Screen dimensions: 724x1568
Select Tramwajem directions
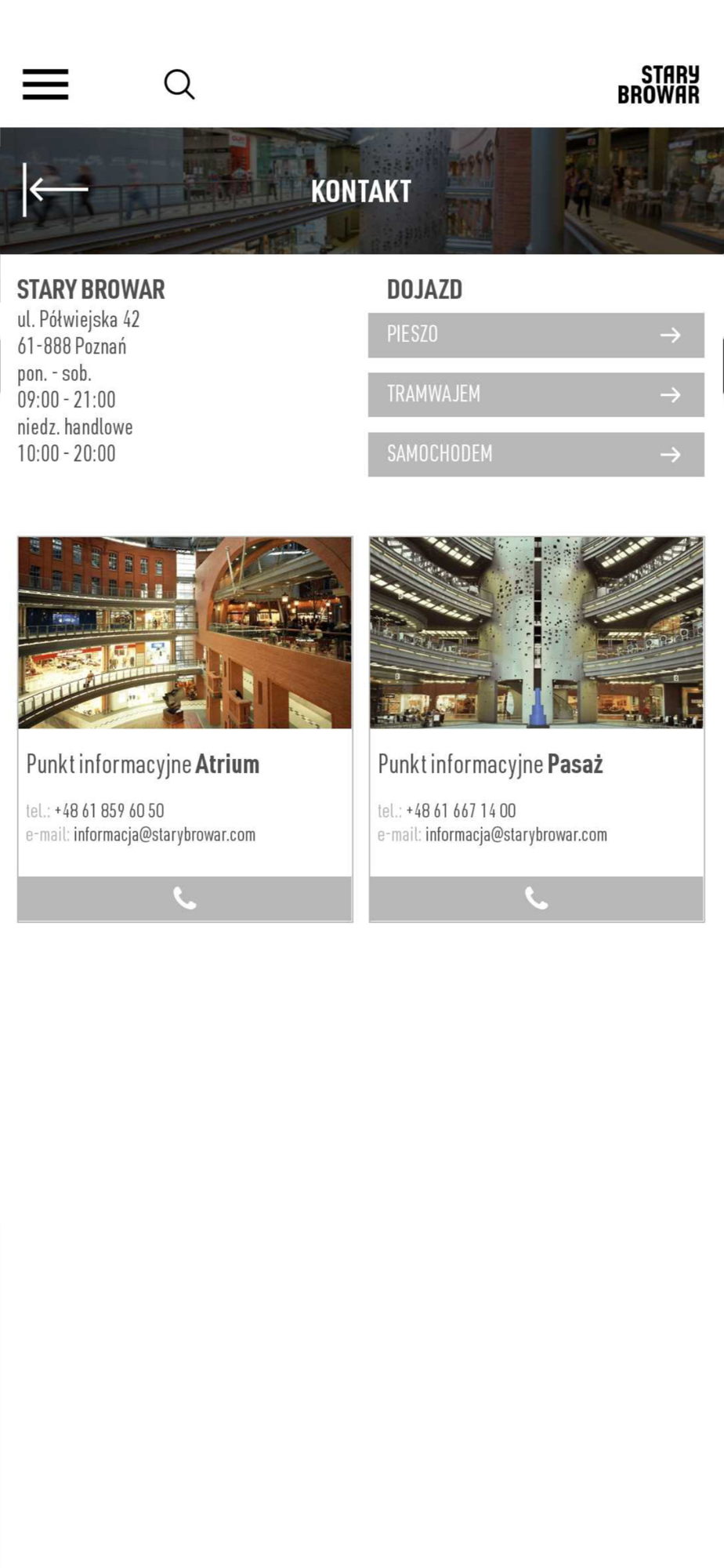tap(536, 394)
